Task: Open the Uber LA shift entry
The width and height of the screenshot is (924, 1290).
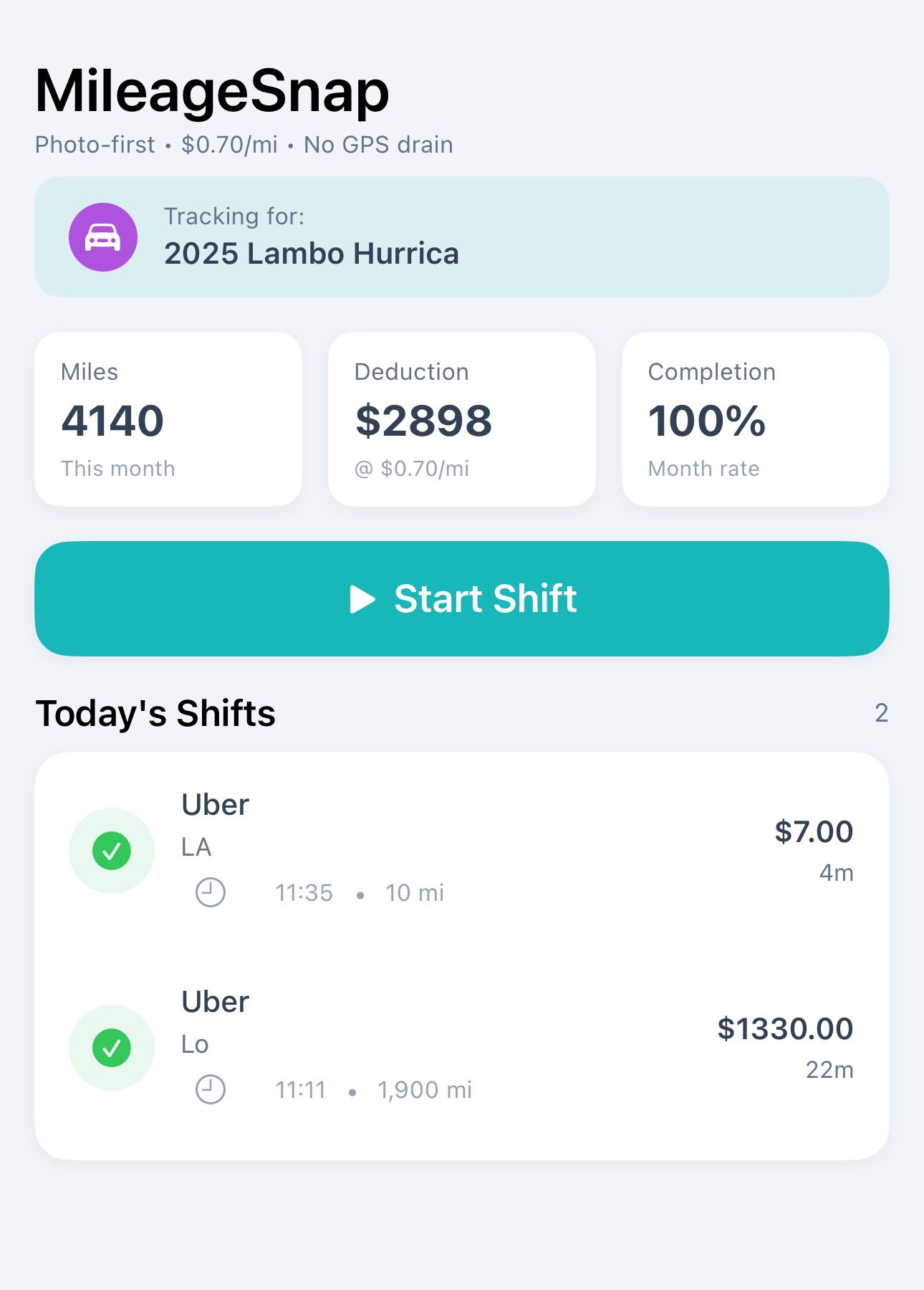Action: (x=461, y=849)
